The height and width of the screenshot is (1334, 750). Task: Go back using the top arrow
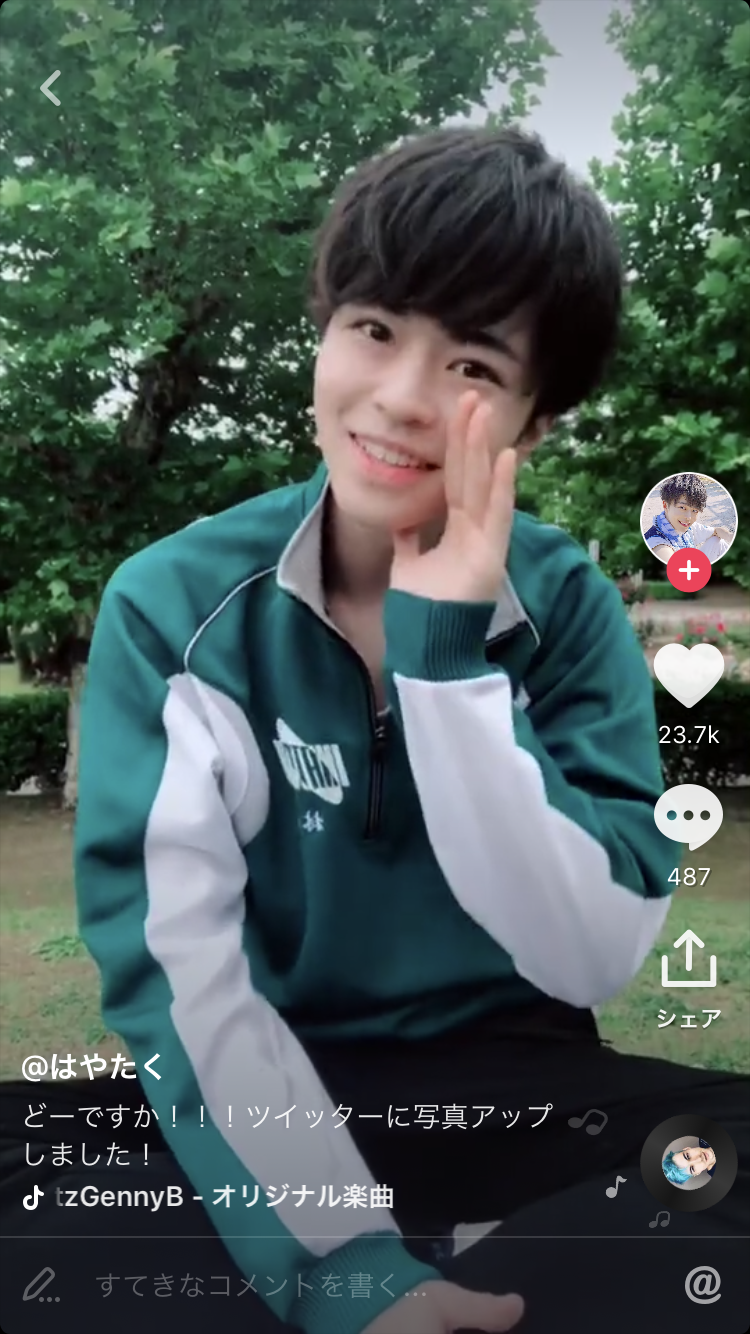(50, 88)
